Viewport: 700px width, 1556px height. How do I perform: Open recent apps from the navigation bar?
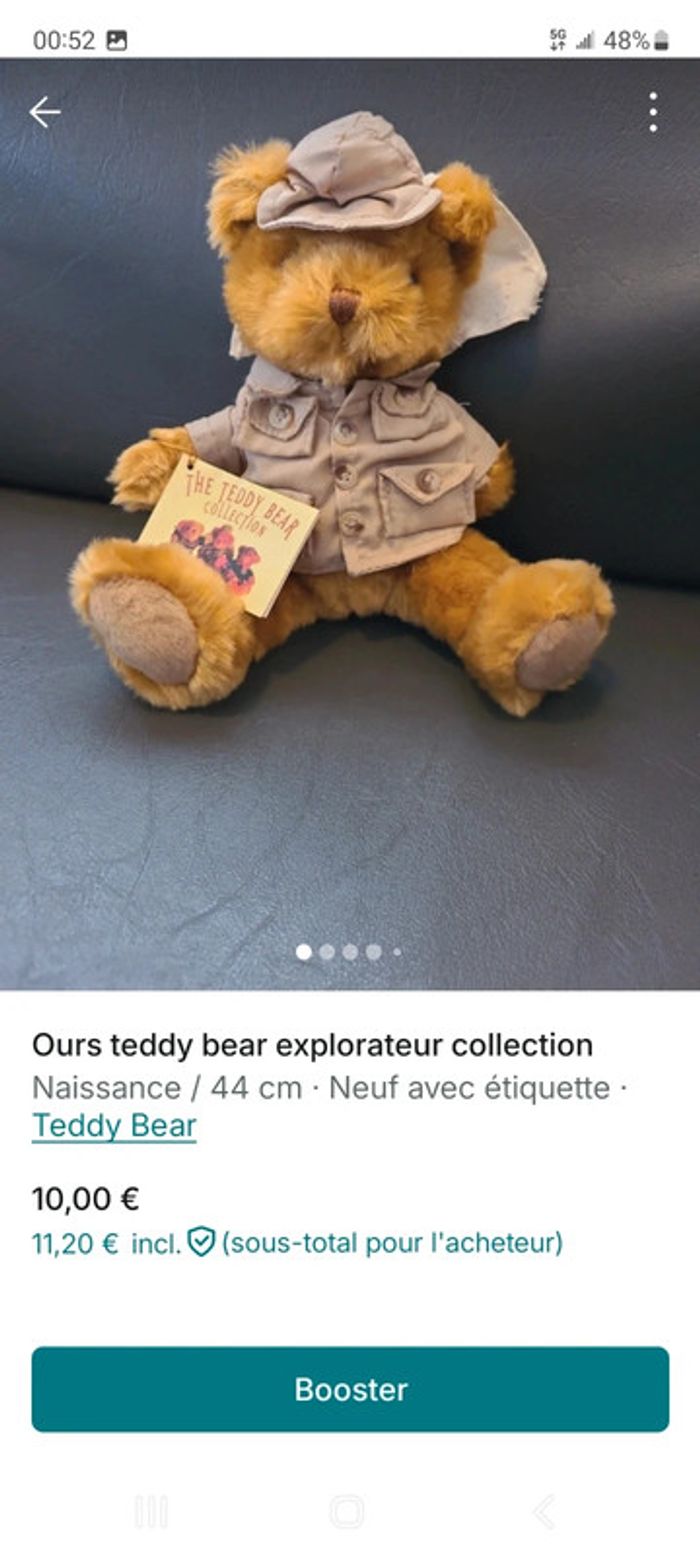tap(151, 1511)
